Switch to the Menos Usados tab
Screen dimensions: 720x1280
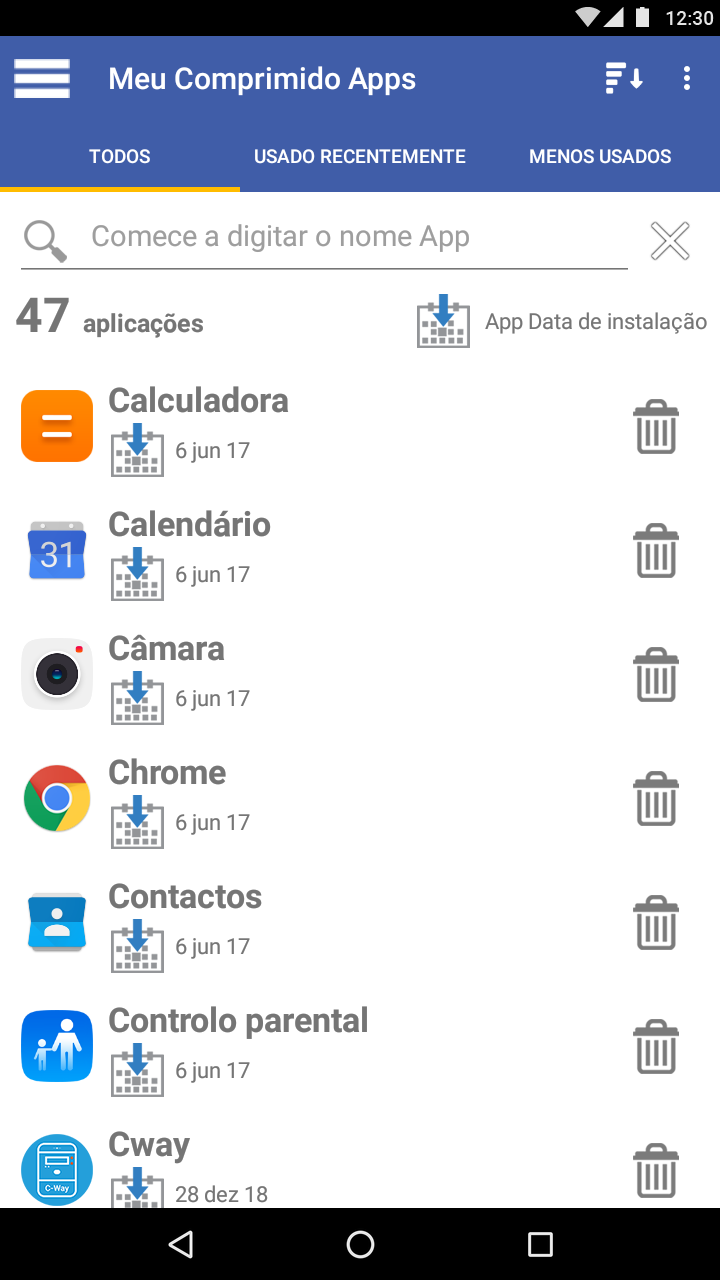click(x=600, y=157)
